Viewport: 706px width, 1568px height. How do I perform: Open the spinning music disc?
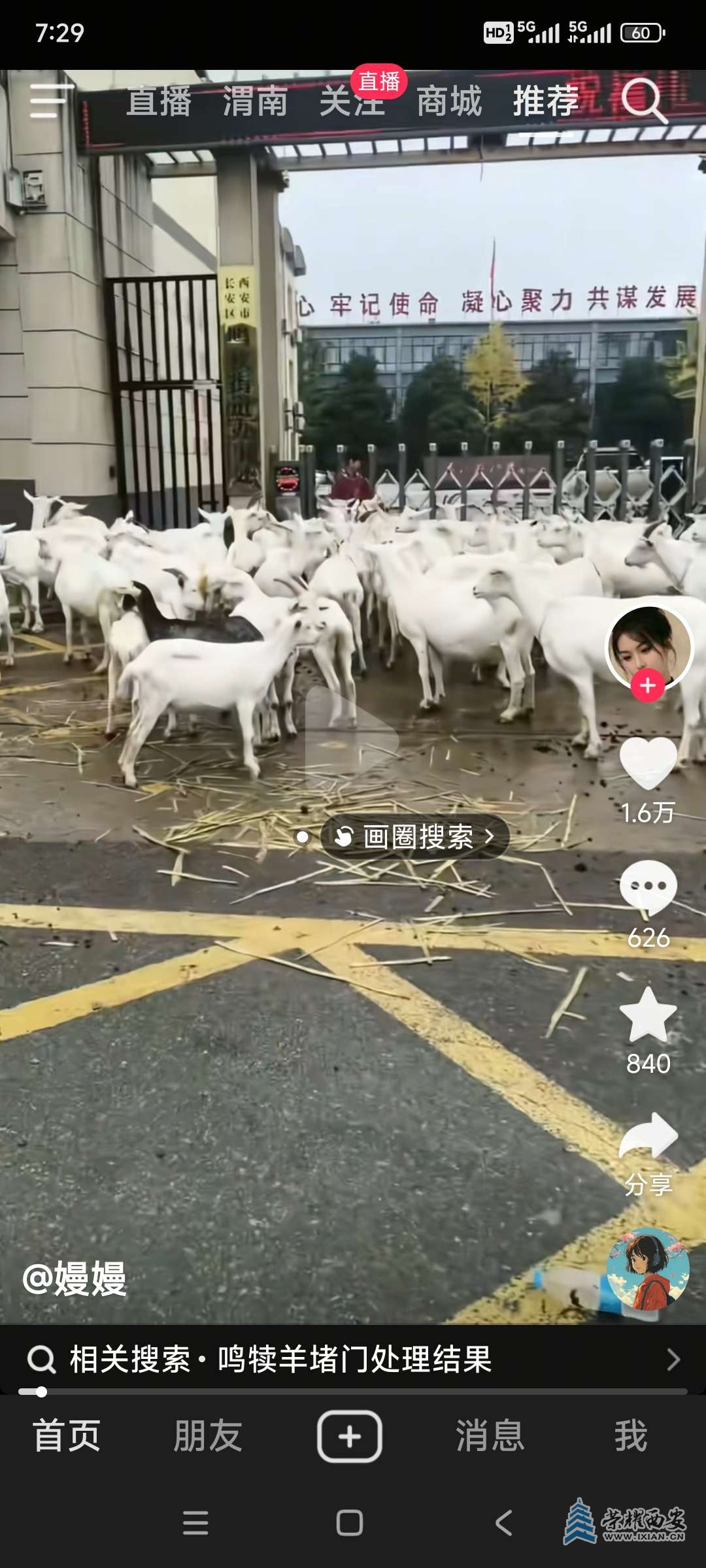point(647,1269)
